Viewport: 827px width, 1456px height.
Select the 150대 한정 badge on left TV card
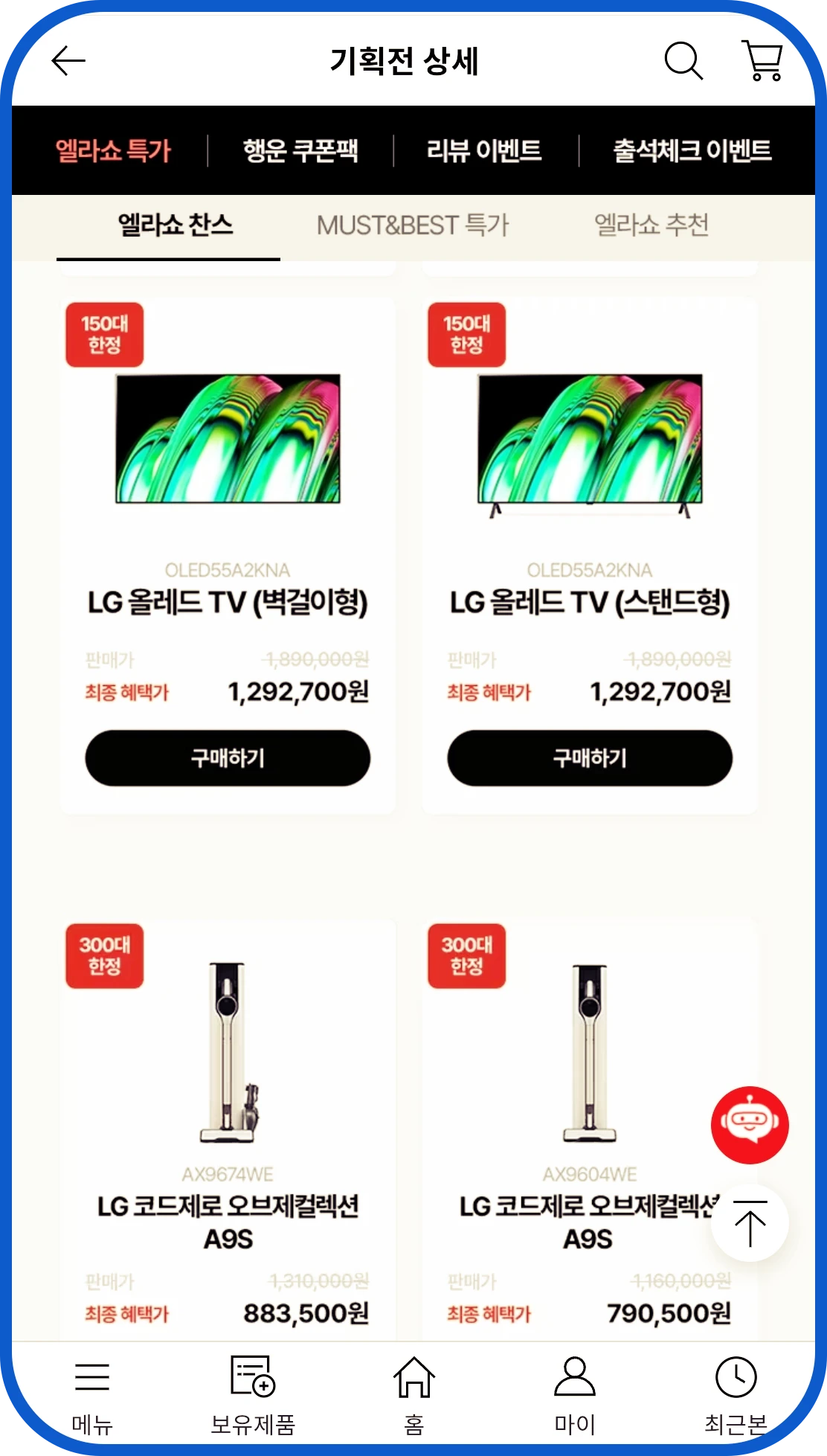104,336
